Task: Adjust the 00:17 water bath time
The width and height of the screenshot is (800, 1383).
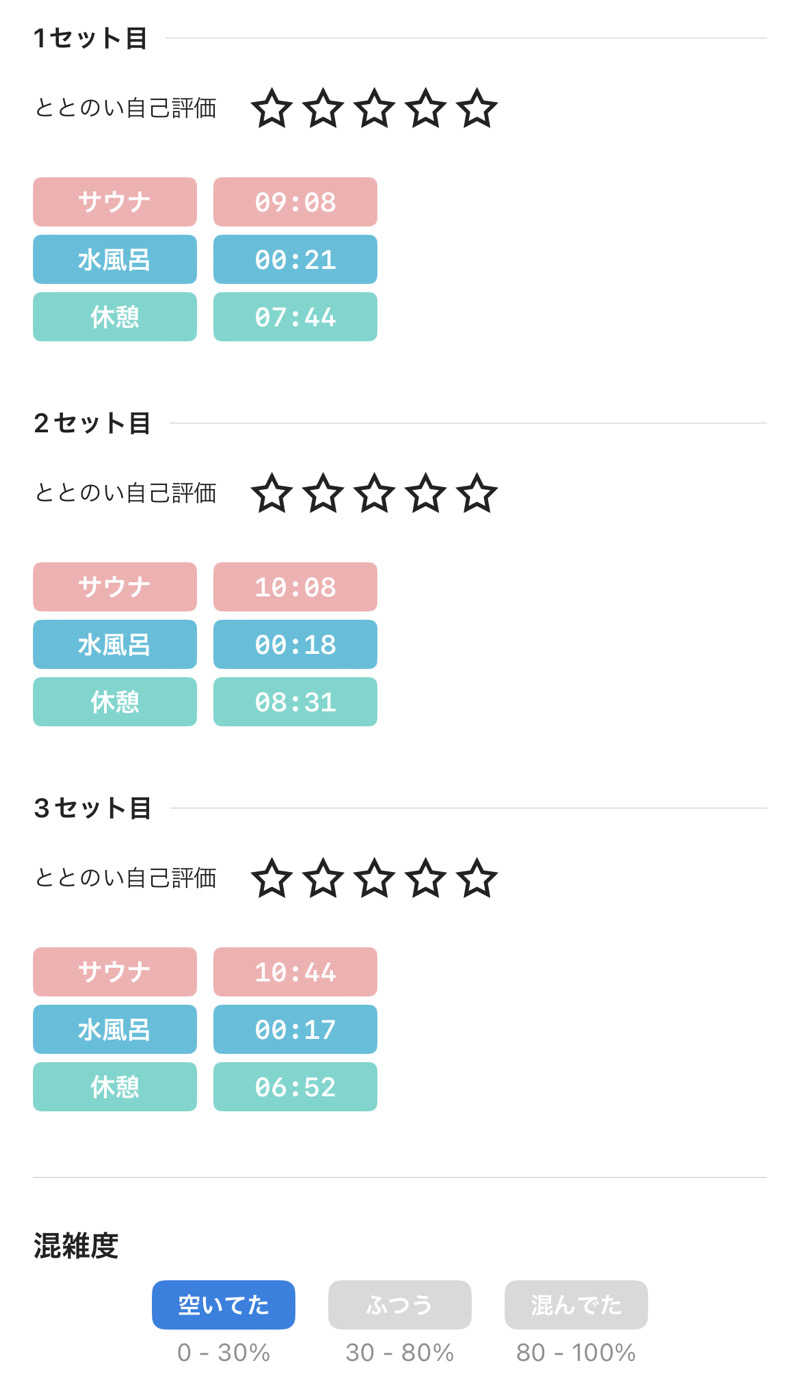Action: click(x=295, y=1030)
